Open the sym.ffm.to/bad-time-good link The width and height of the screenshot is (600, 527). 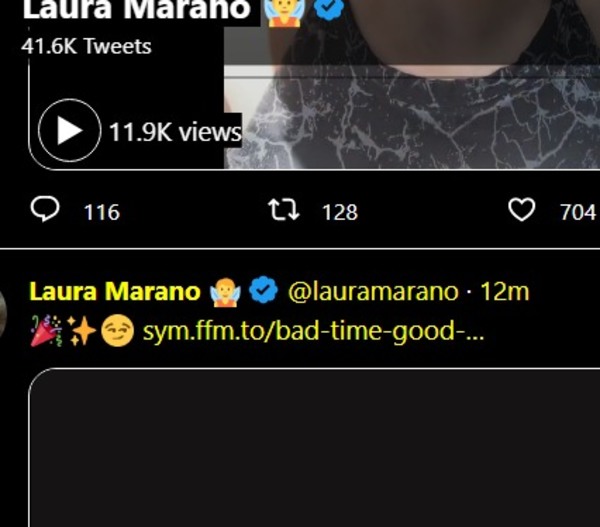click(x=313, y=332)
